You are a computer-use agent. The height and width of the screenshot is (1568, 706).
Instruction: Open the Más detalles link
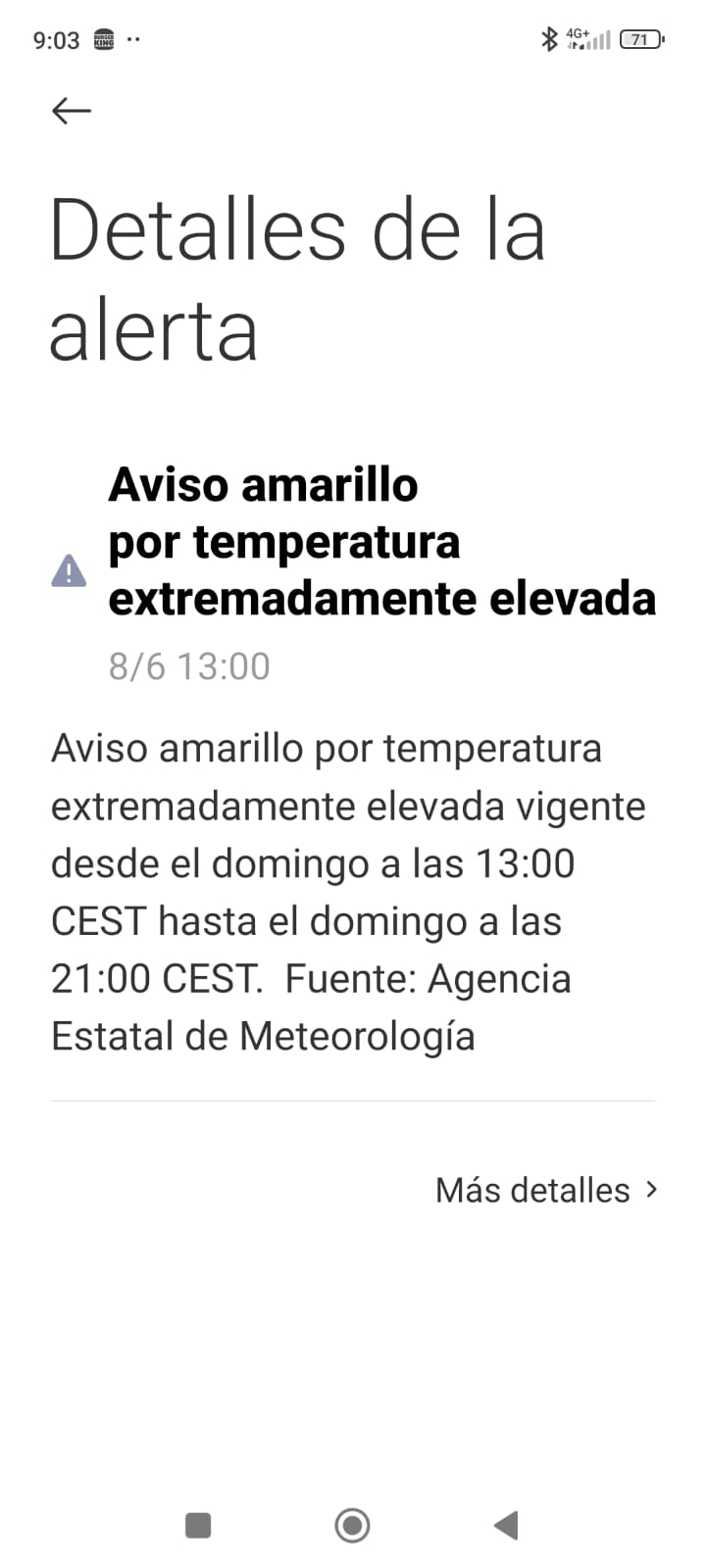pos(545,1190)
